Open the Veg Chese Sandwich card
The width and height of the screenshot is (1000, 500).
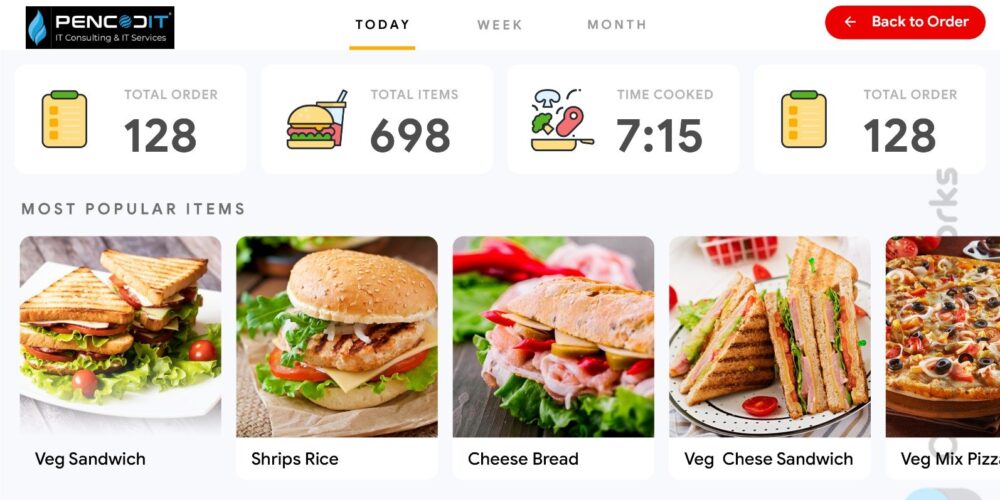click(769, 355)
